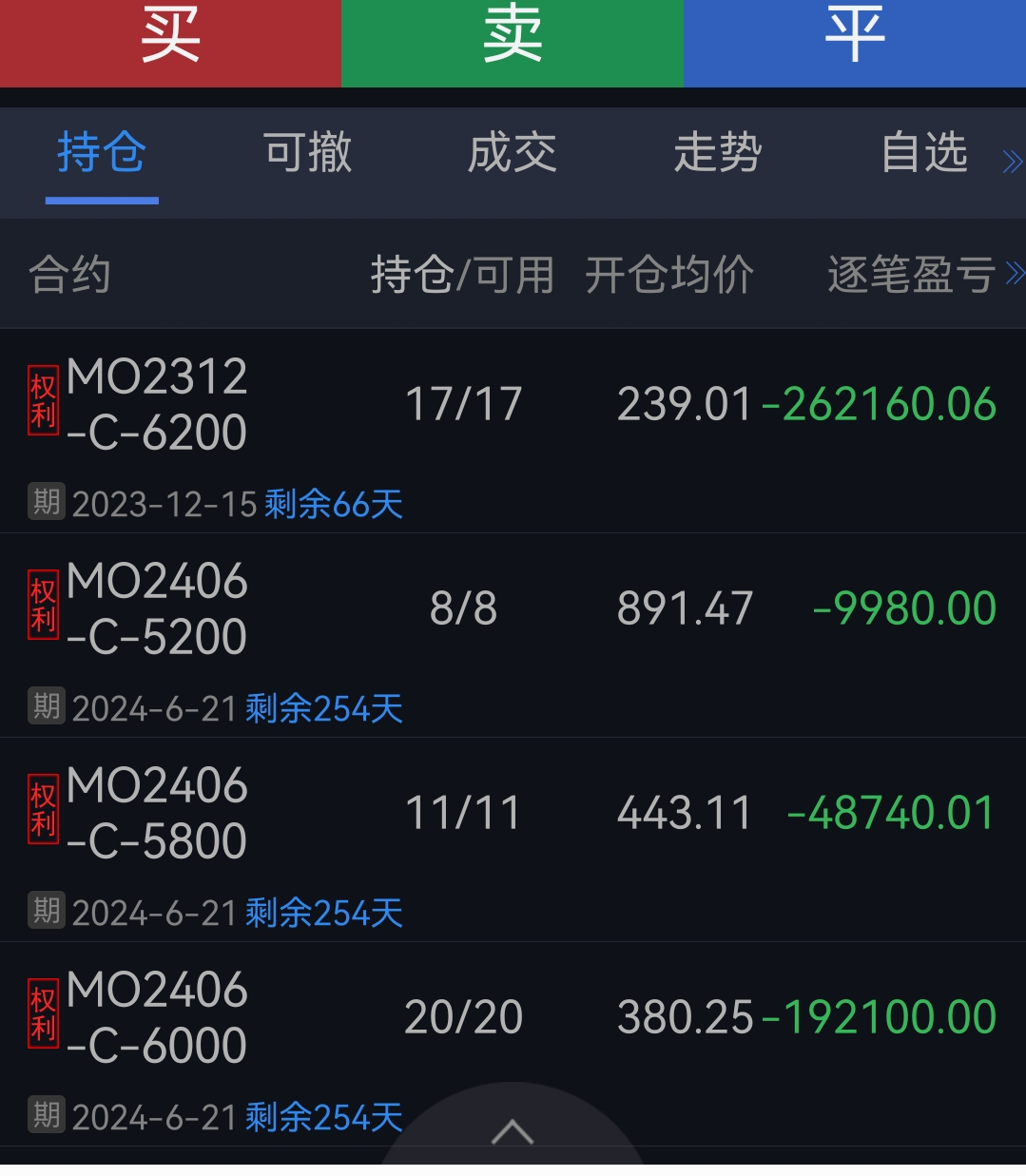Show more columns after 逐笔盈亏

point(1015,275)
